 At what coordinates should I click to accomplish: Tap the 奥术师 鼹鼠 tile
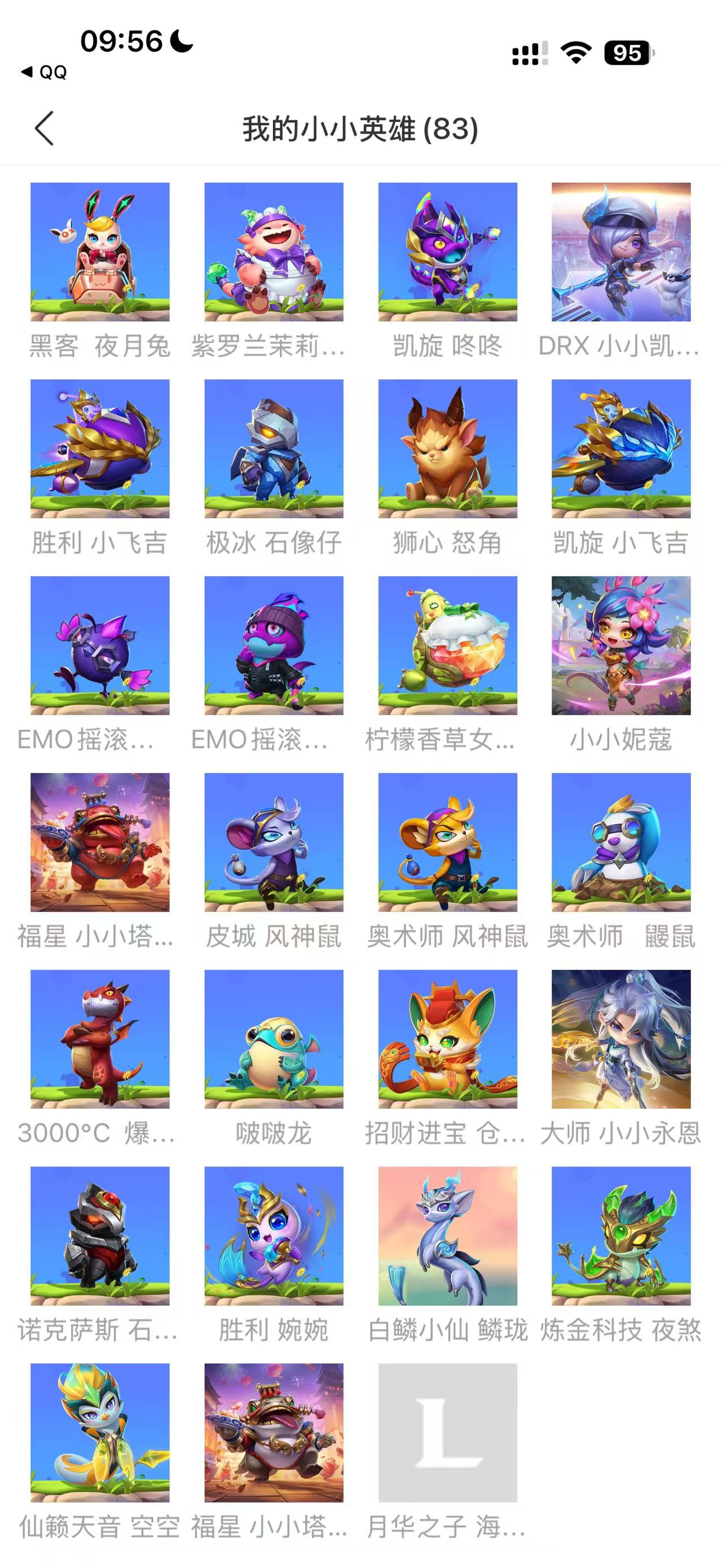point(621,842)
